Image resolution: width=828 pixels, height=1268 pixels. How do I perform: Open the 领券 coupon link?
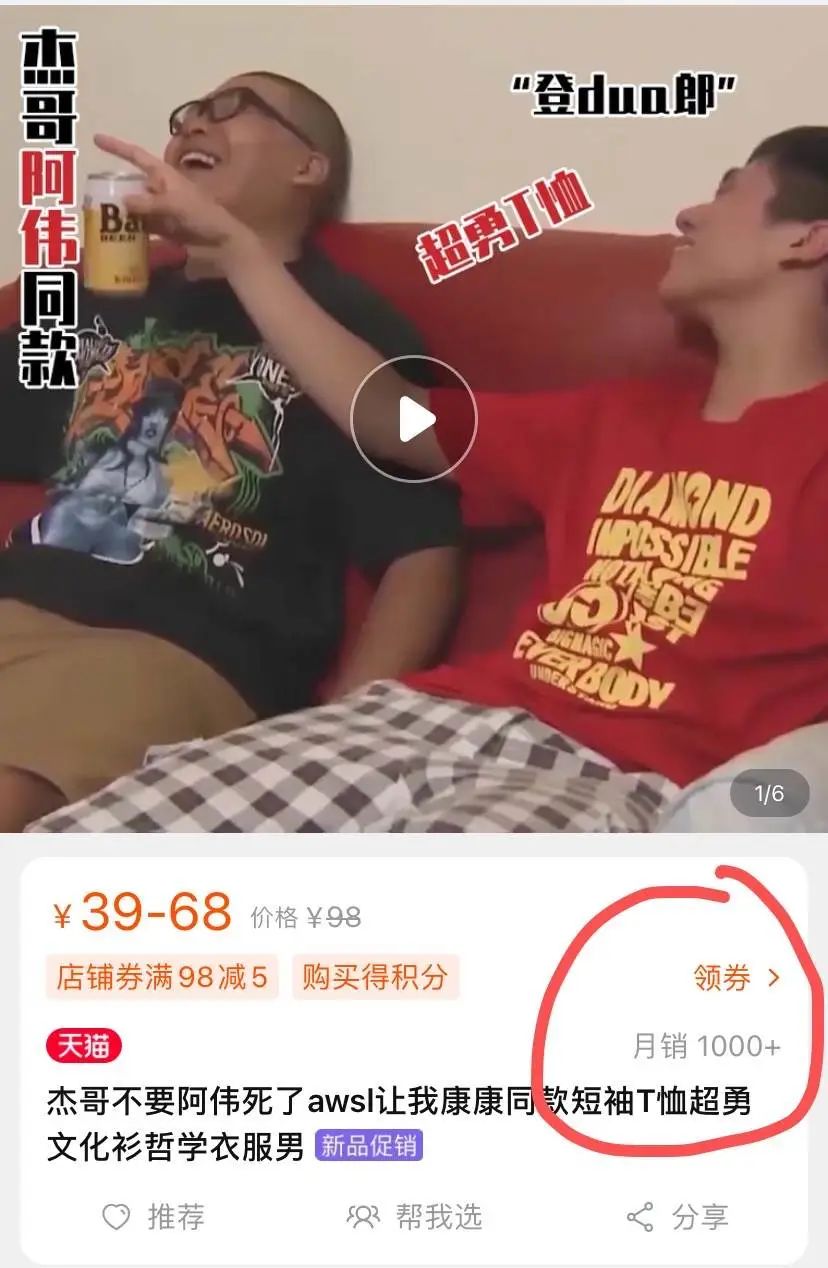tap(736, 977)
